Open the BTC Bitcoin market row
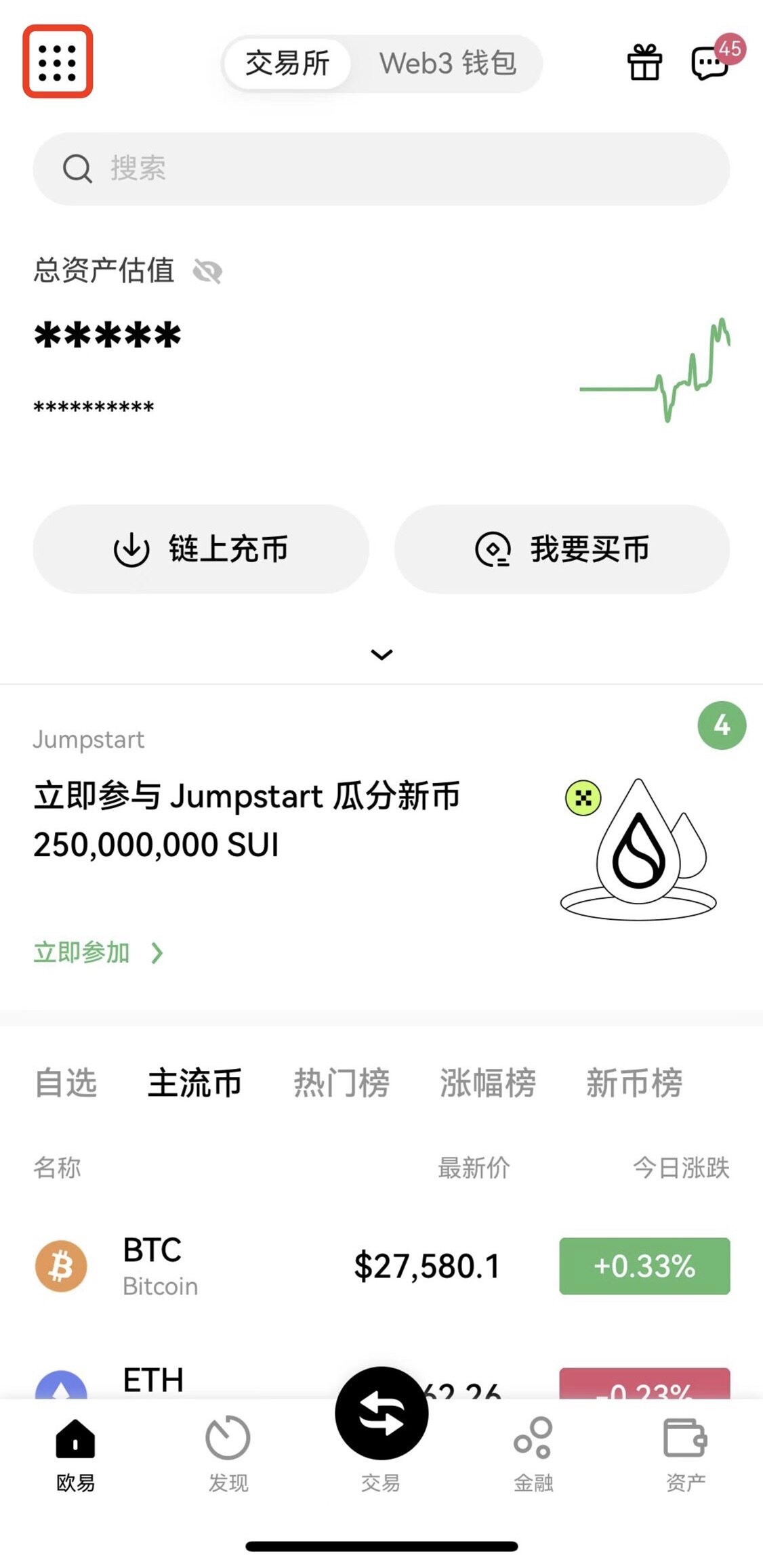 click(x=381, y=1266)
